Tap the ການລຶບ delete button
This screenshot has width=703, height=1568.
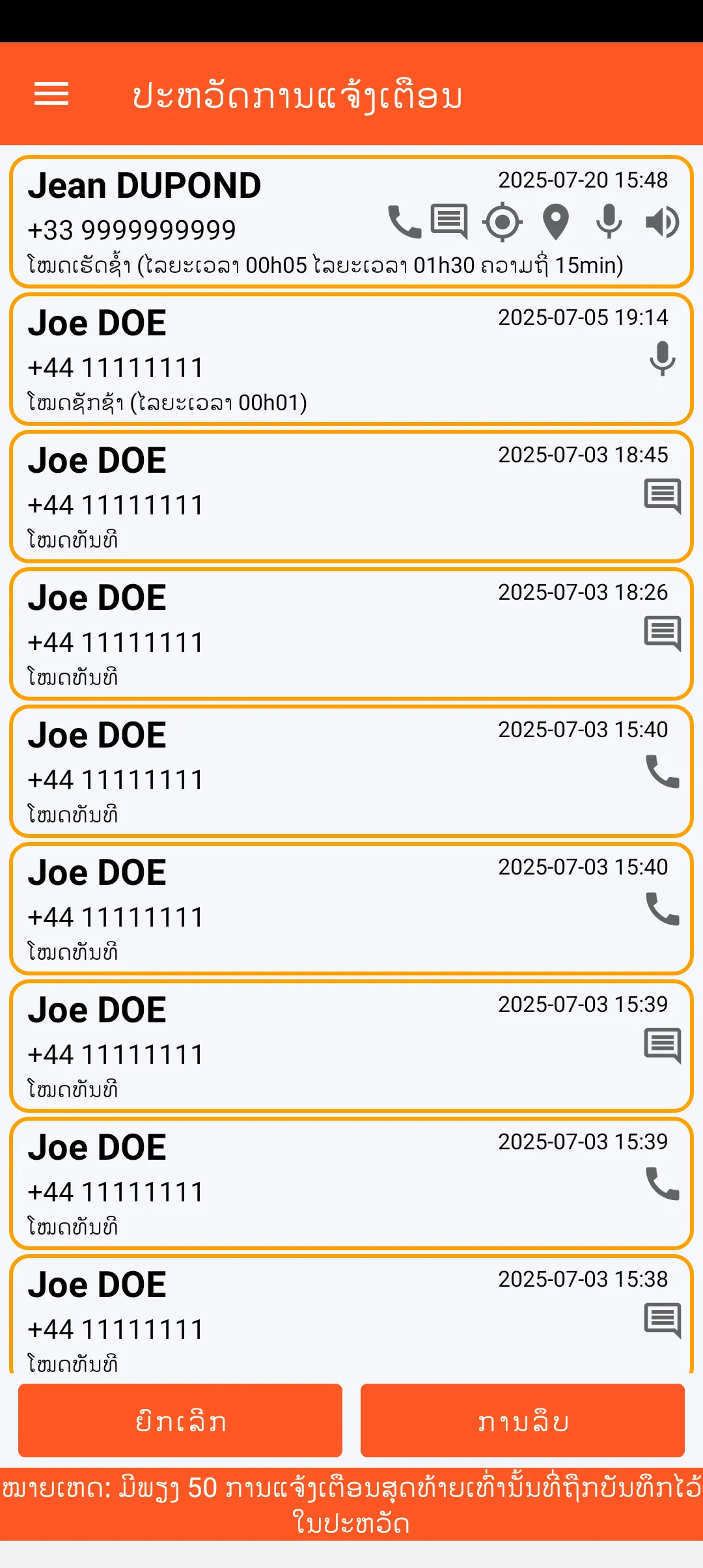click(x=523, y=1420)
